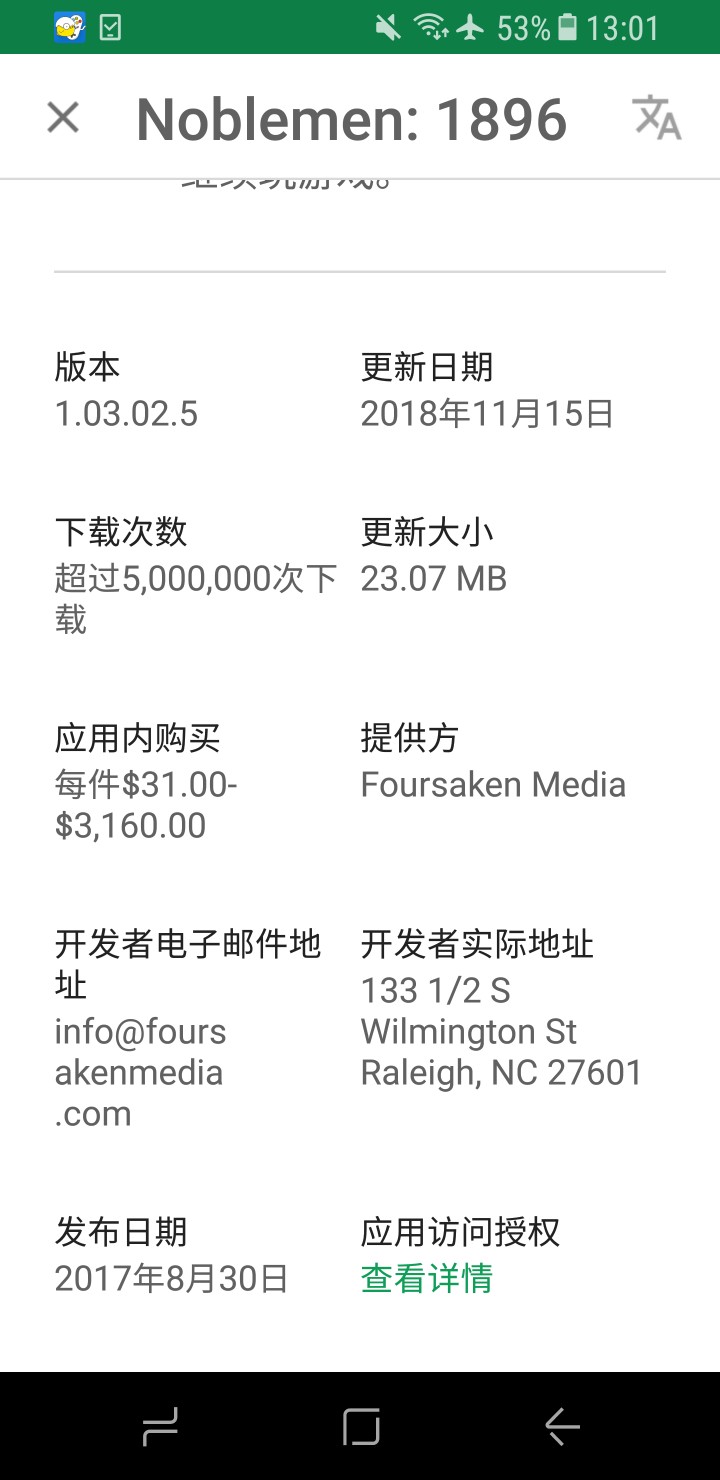
Task: Go back using system navigation
Action: 561,1426
